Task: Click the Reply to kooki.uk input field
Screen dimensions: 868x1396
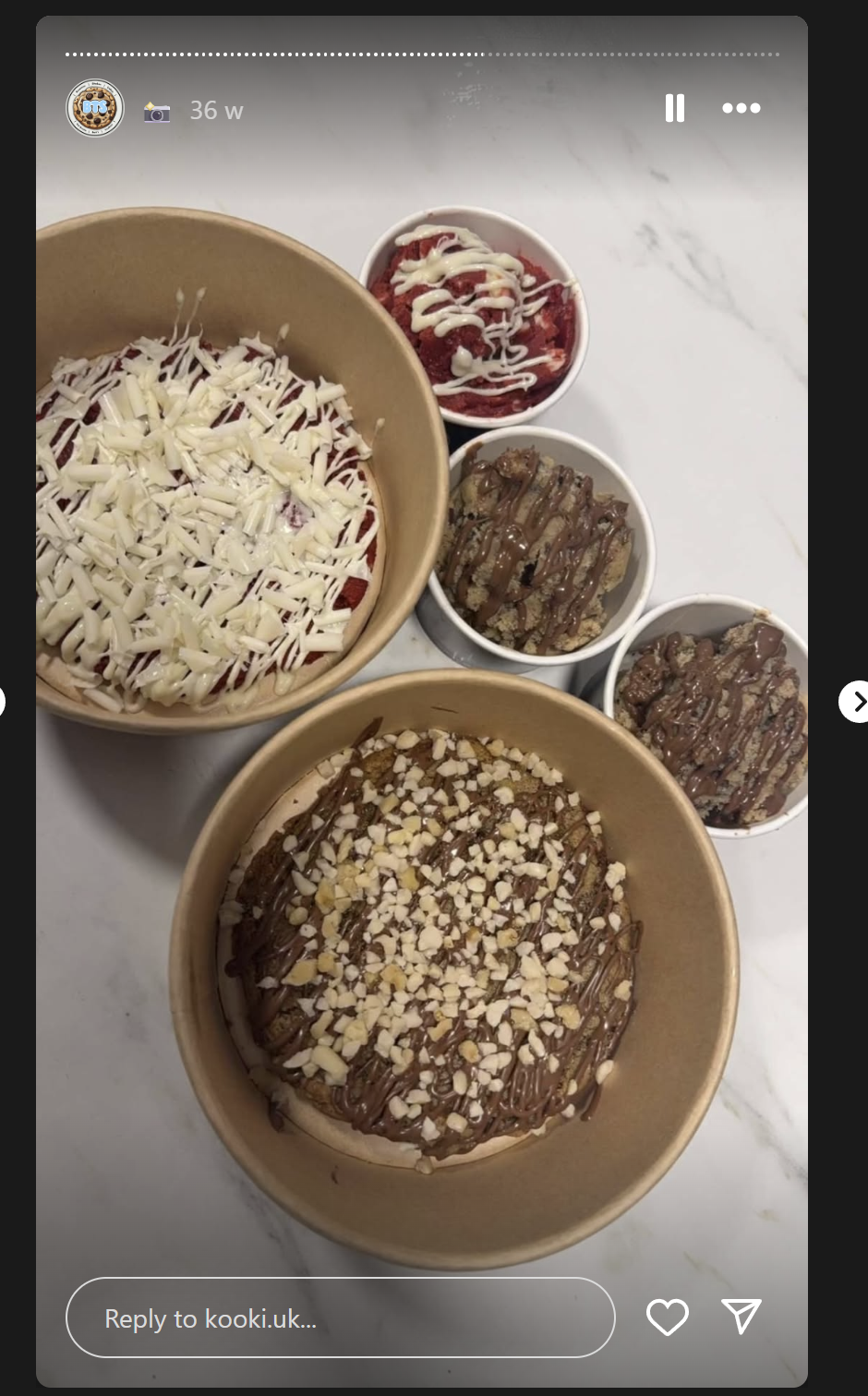Action: point(341,1318)
